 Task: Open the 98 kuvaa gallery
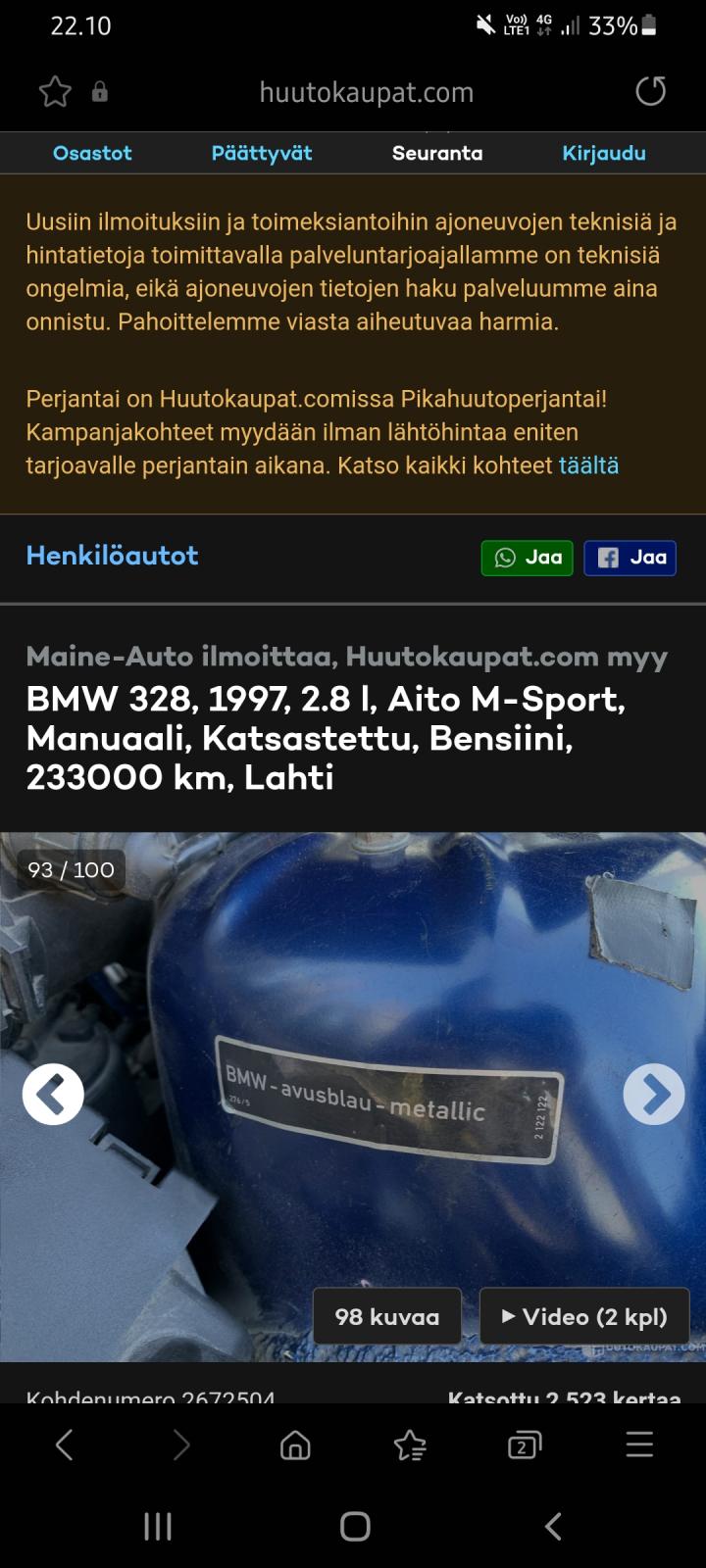(x=386, y=1316)
